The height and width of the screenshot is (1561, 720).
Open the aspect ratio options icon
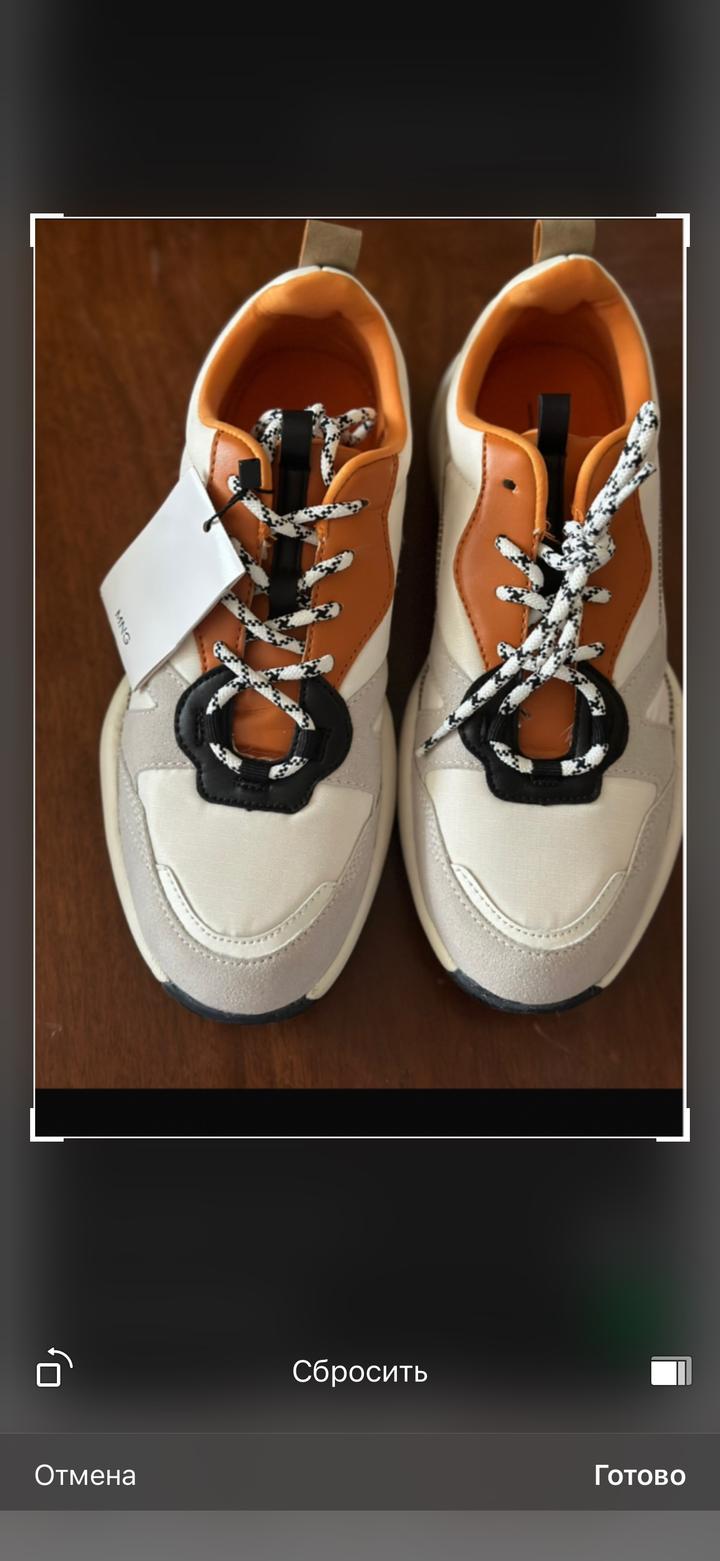click(x=670, y=1371)
